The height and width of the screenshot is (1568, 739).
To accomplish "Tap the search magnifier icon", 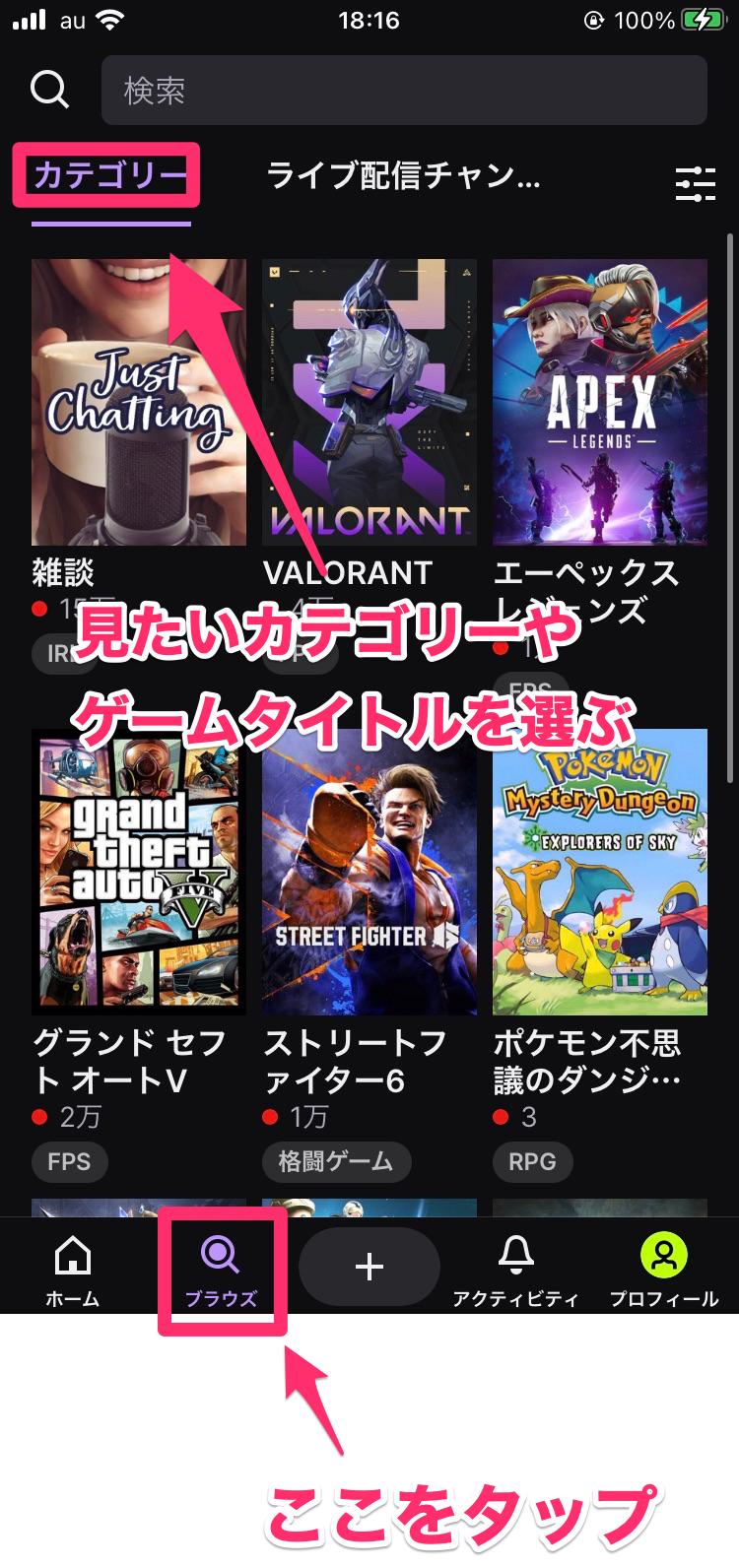I will click(49, 90).
